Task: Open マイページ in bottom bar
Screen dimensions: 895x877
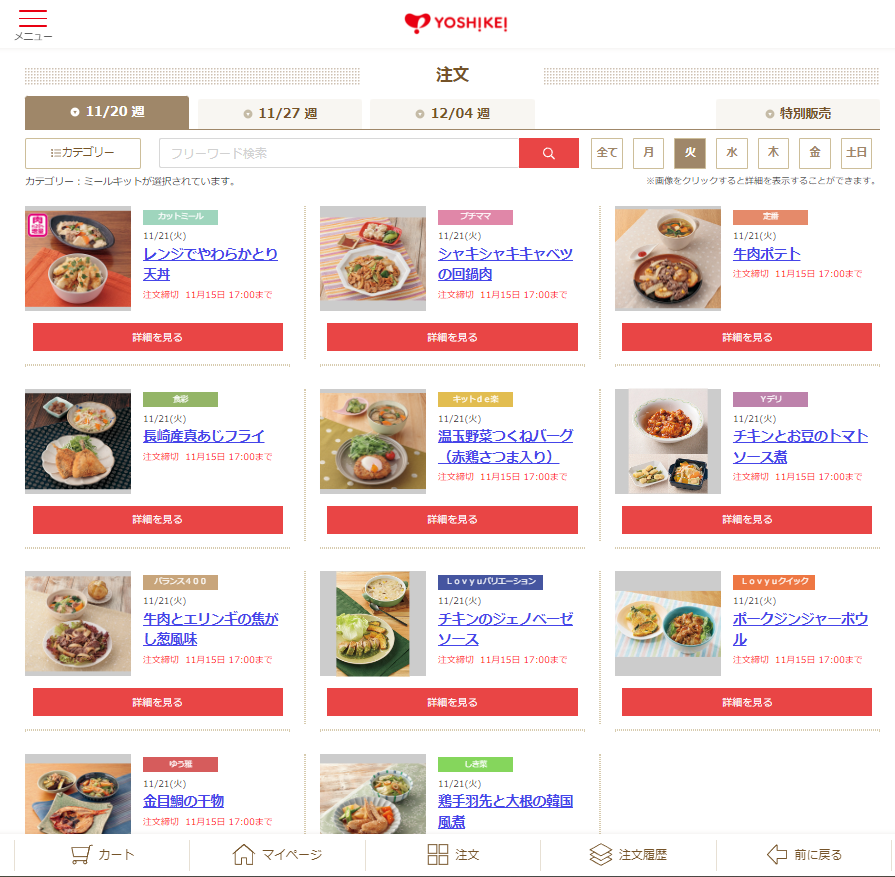Action: pyautogui.click(x=277, y=855)
